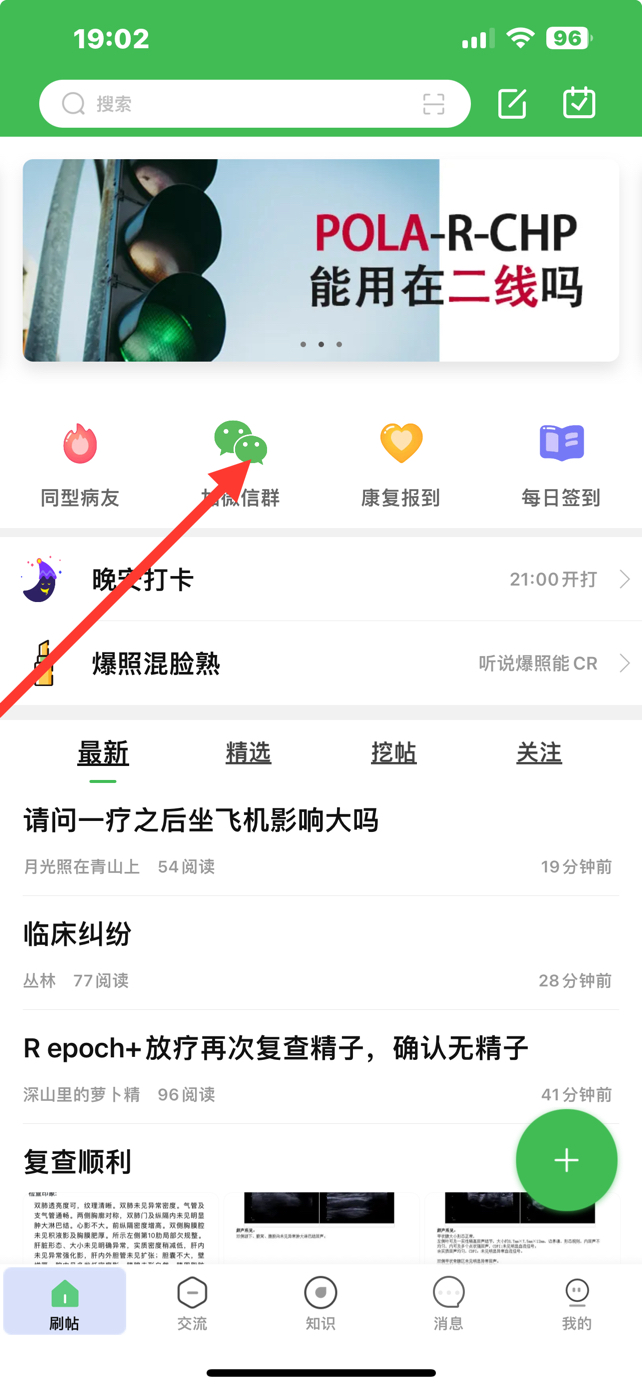Open the POLA-R-CHP banner
Screen dimensions: 642x1389
coord(321,260)
